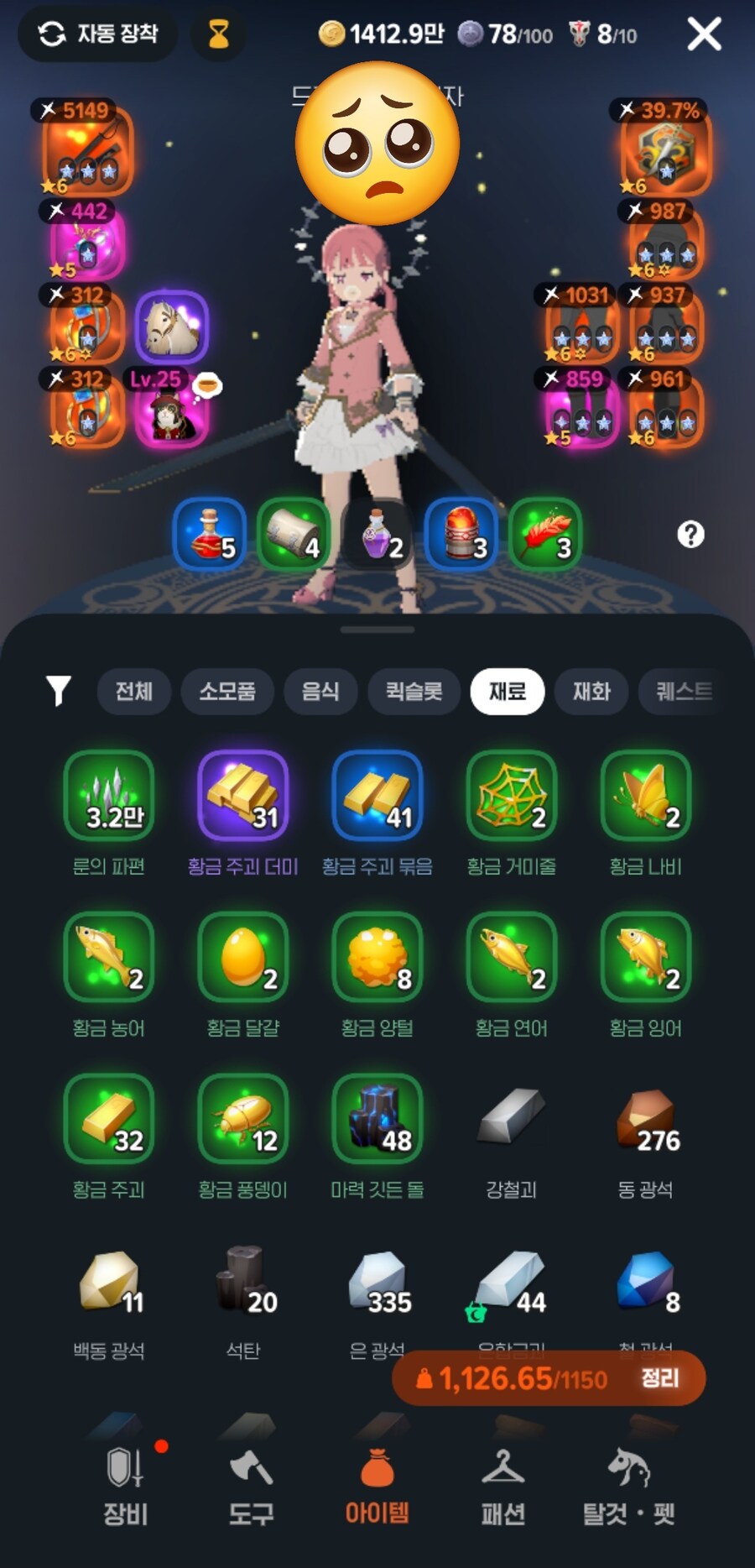
Task: Switch to the 소모품 category
Action: point(226,691)
